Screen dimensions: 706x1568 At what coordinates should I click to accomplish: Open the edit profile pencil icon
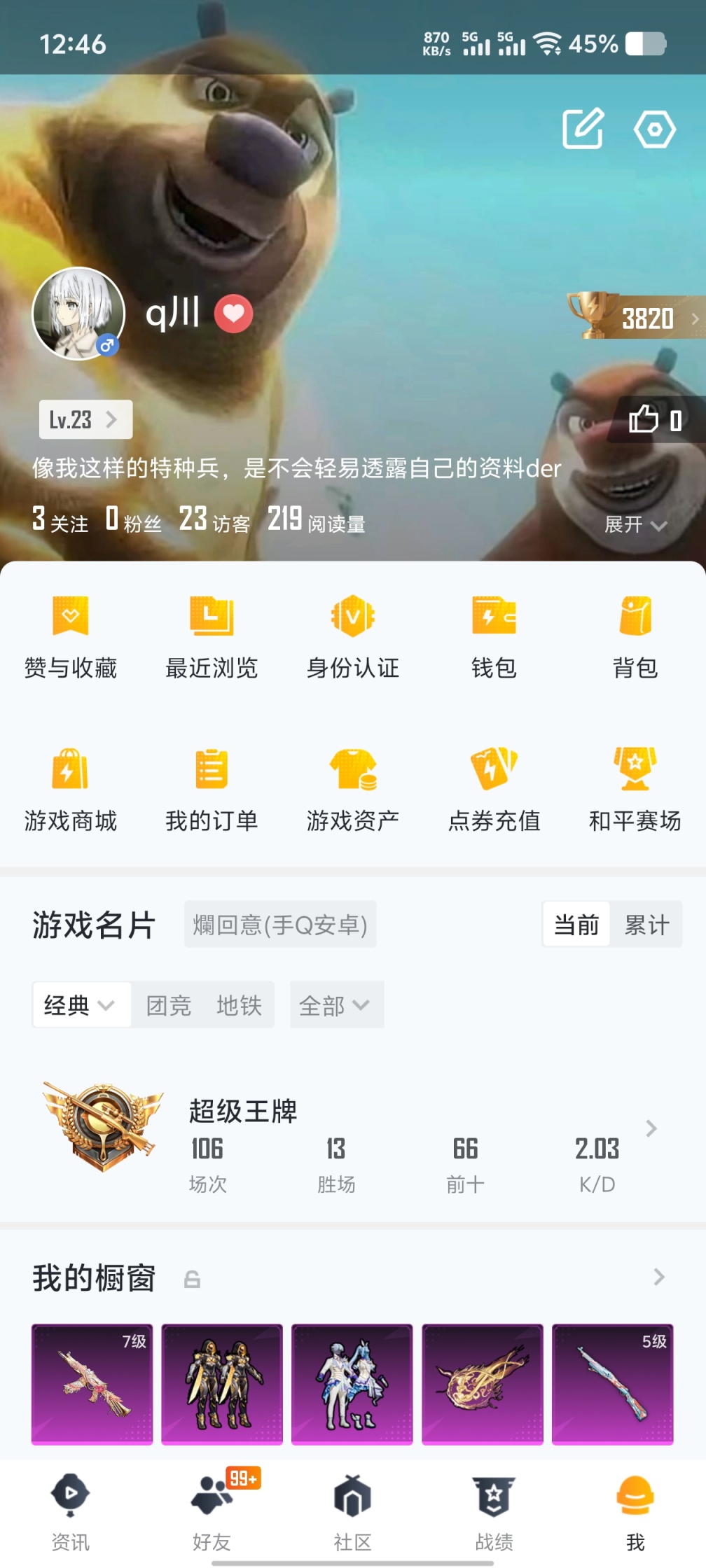583,128
